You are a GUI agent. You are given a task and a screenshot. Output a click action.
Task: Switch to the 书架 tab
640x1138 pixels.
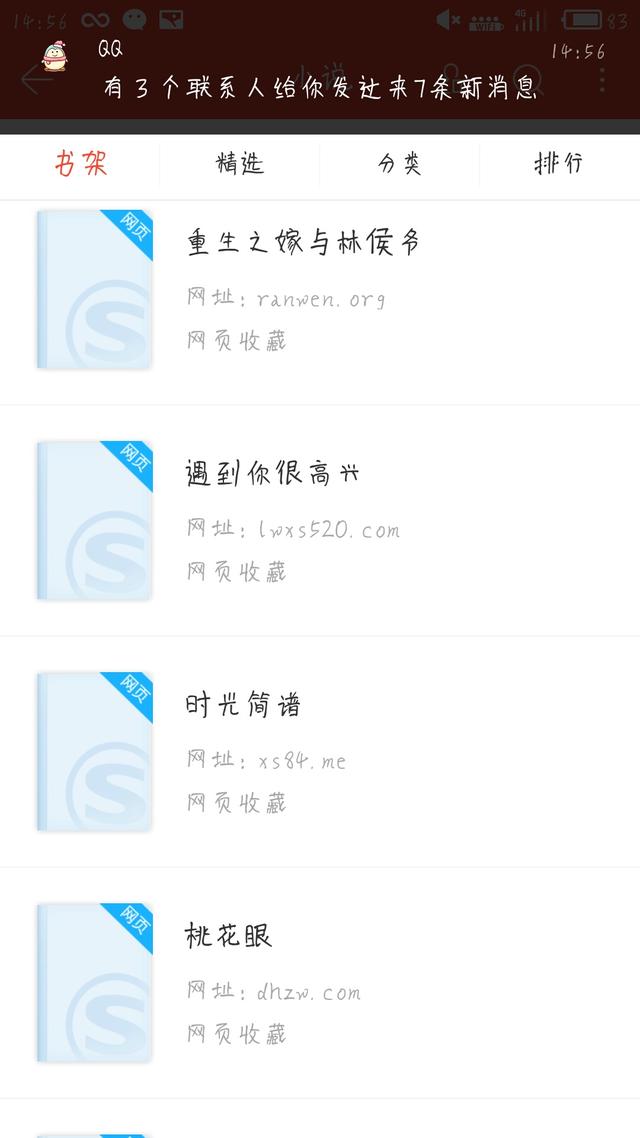[80, 164]
